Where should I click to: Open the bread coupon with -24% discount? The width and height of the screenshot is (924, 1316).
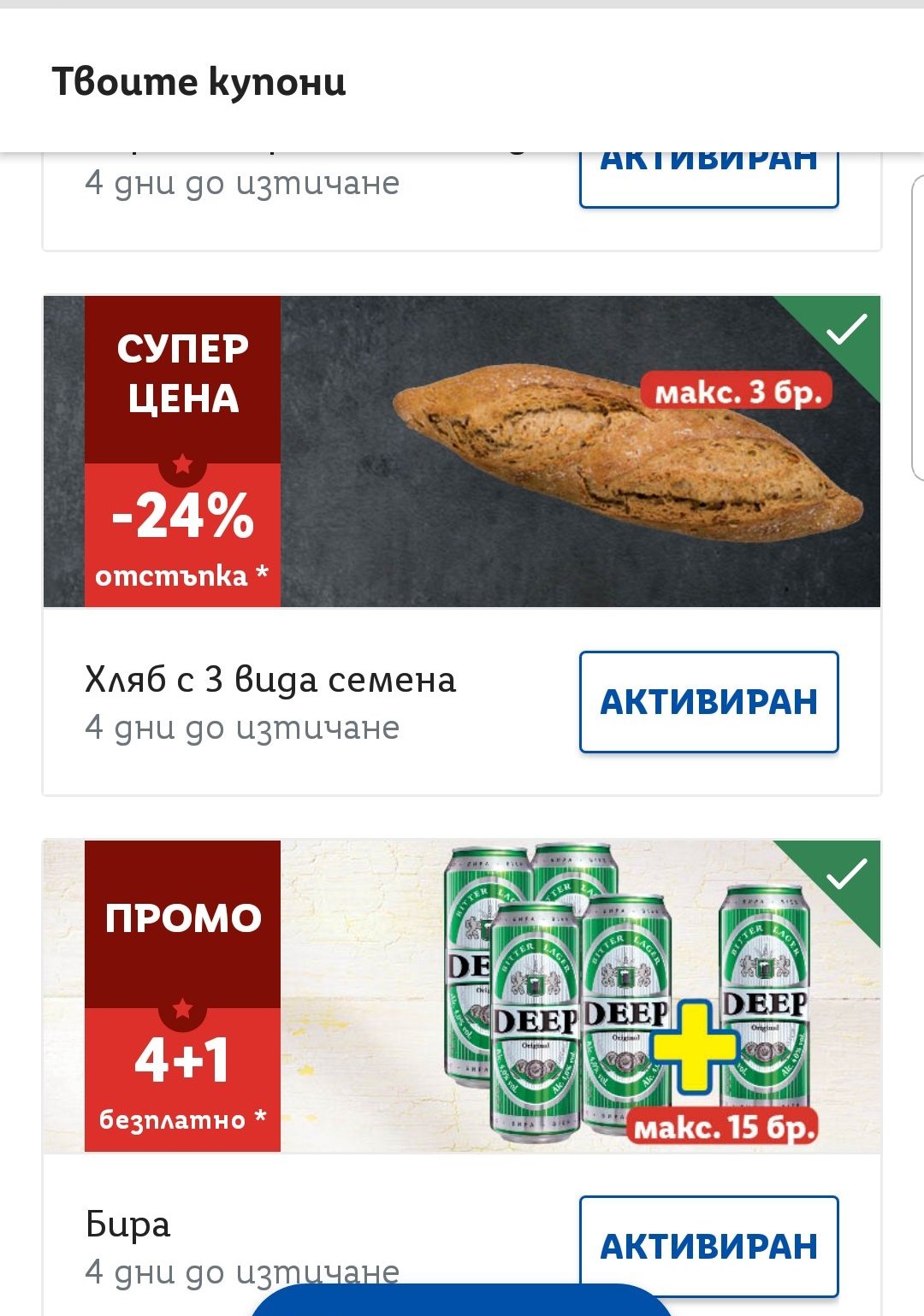pos(462,451)
